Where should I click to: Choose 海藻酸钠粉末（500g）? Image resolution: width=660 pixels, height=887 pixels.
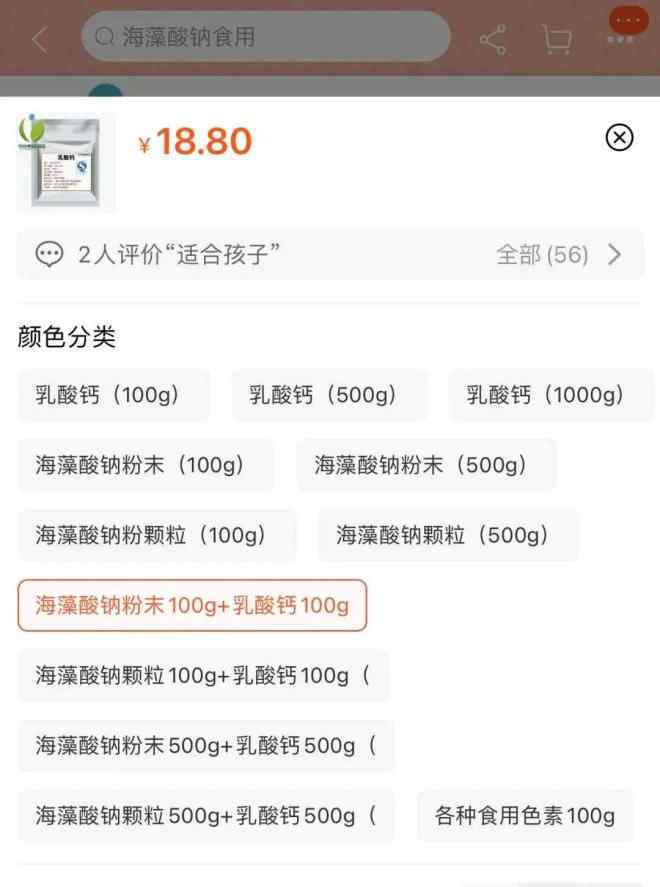click(426, 465)
